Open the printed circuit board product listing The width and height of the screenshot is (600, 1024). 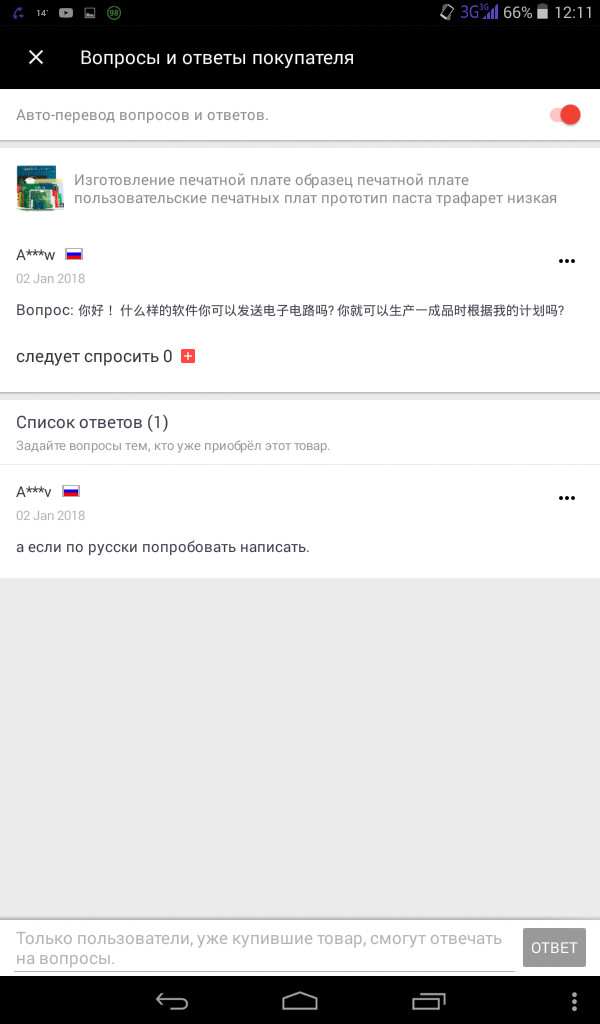coord(300,189)
